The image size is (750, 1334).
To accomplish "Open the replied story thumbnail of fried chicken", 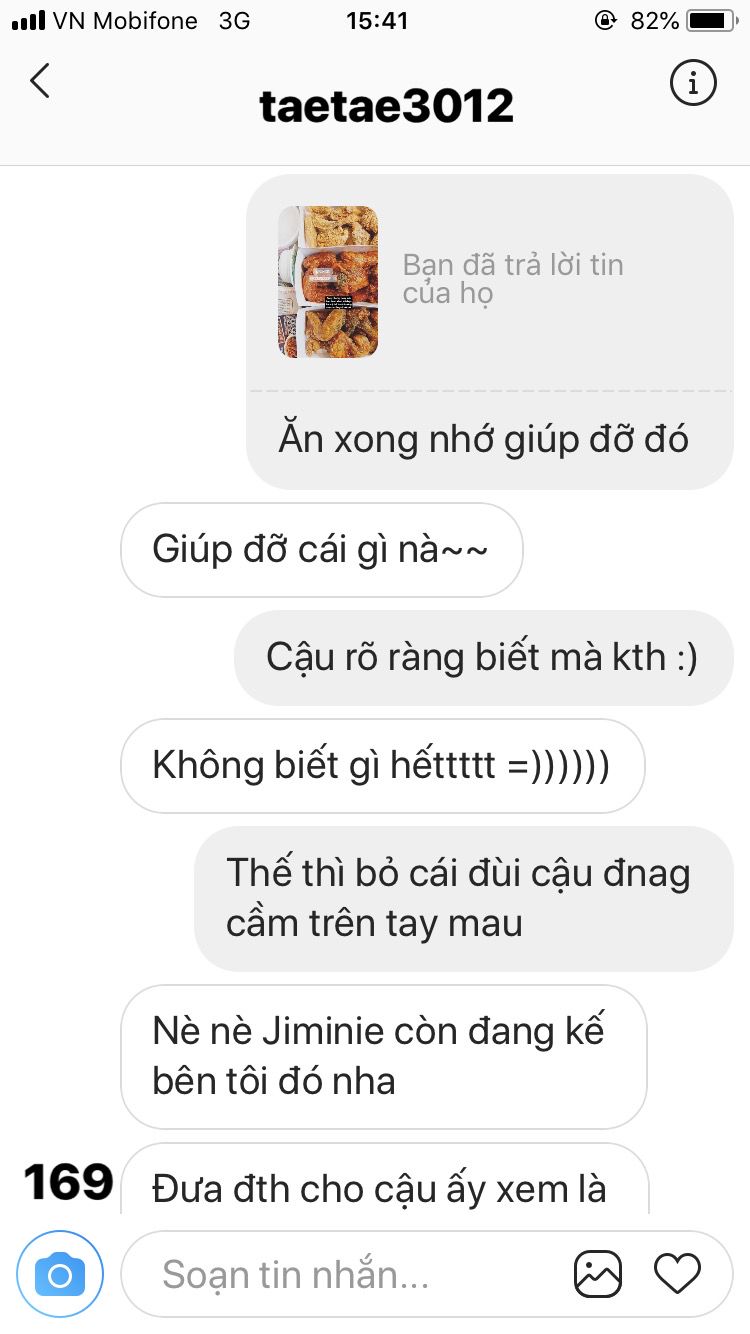I will point(328,282).
